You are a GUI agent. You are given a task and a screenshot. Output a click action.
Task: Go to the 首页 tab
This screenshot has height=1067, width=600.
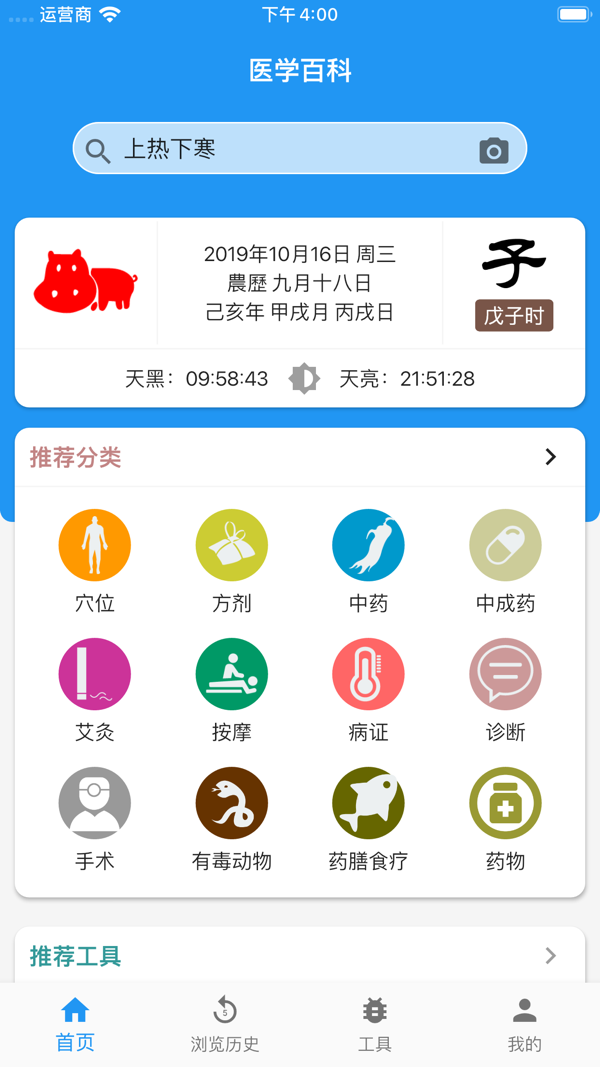(x=75, y=1025)
